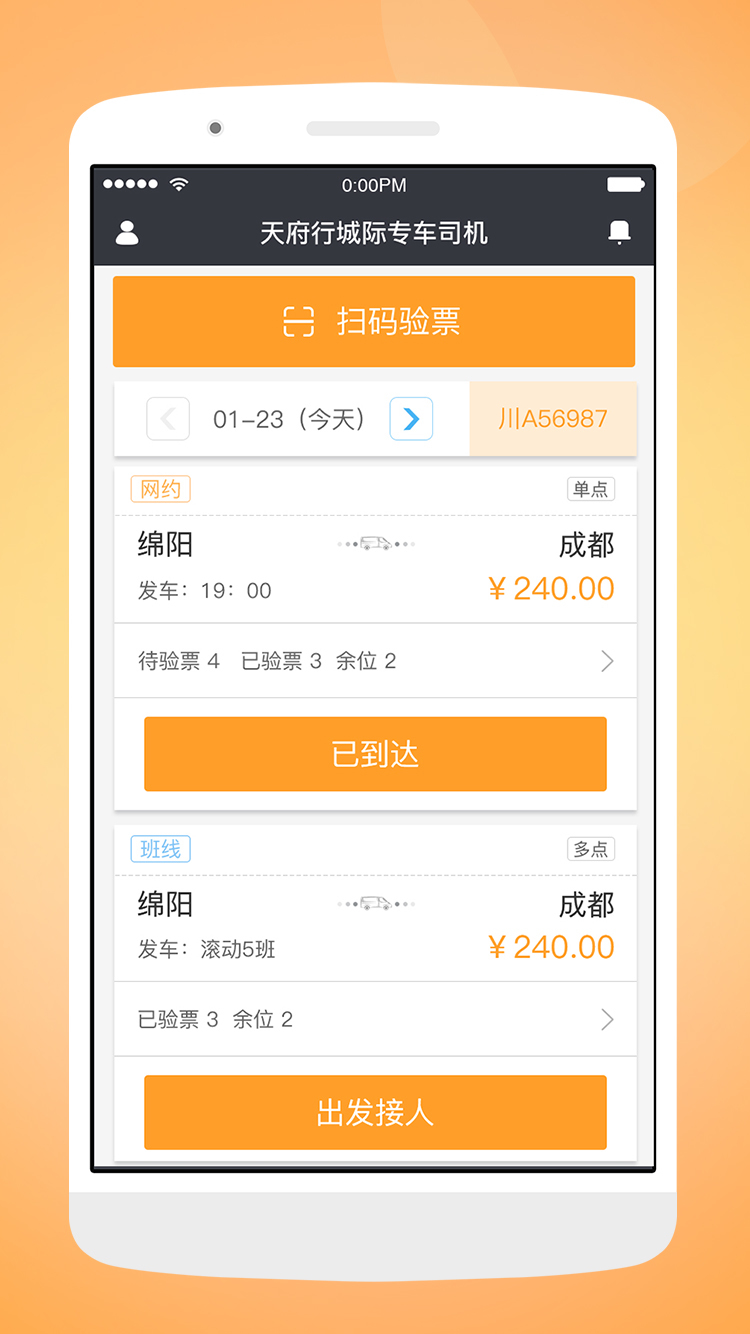Select the vehicle icon on the Mianyang-Chengdu route

click(x=375, y=544)
